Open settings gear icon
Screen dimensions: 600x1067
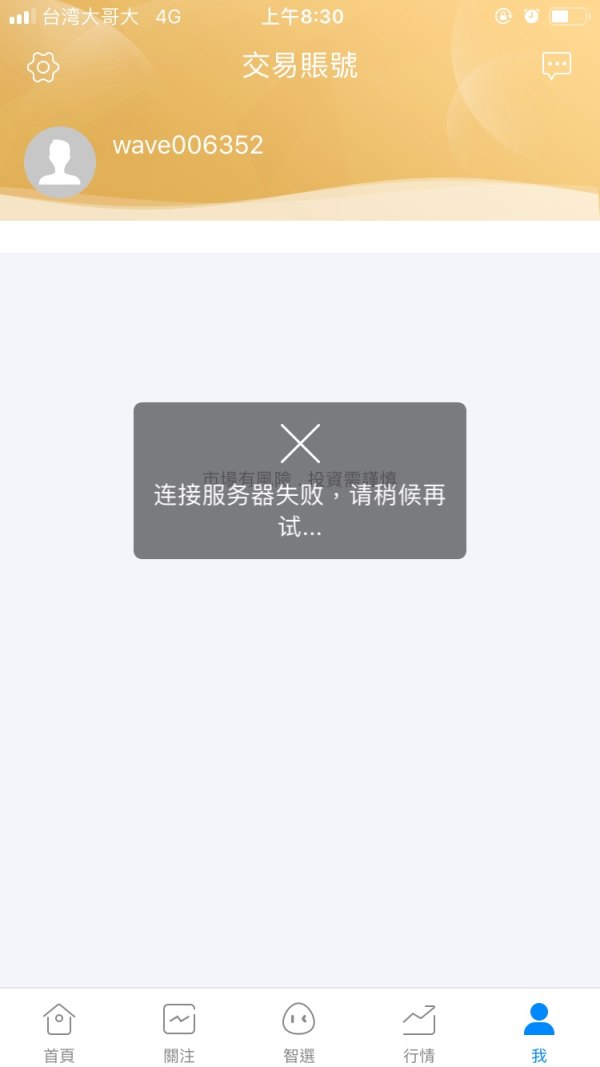[43, 67]
